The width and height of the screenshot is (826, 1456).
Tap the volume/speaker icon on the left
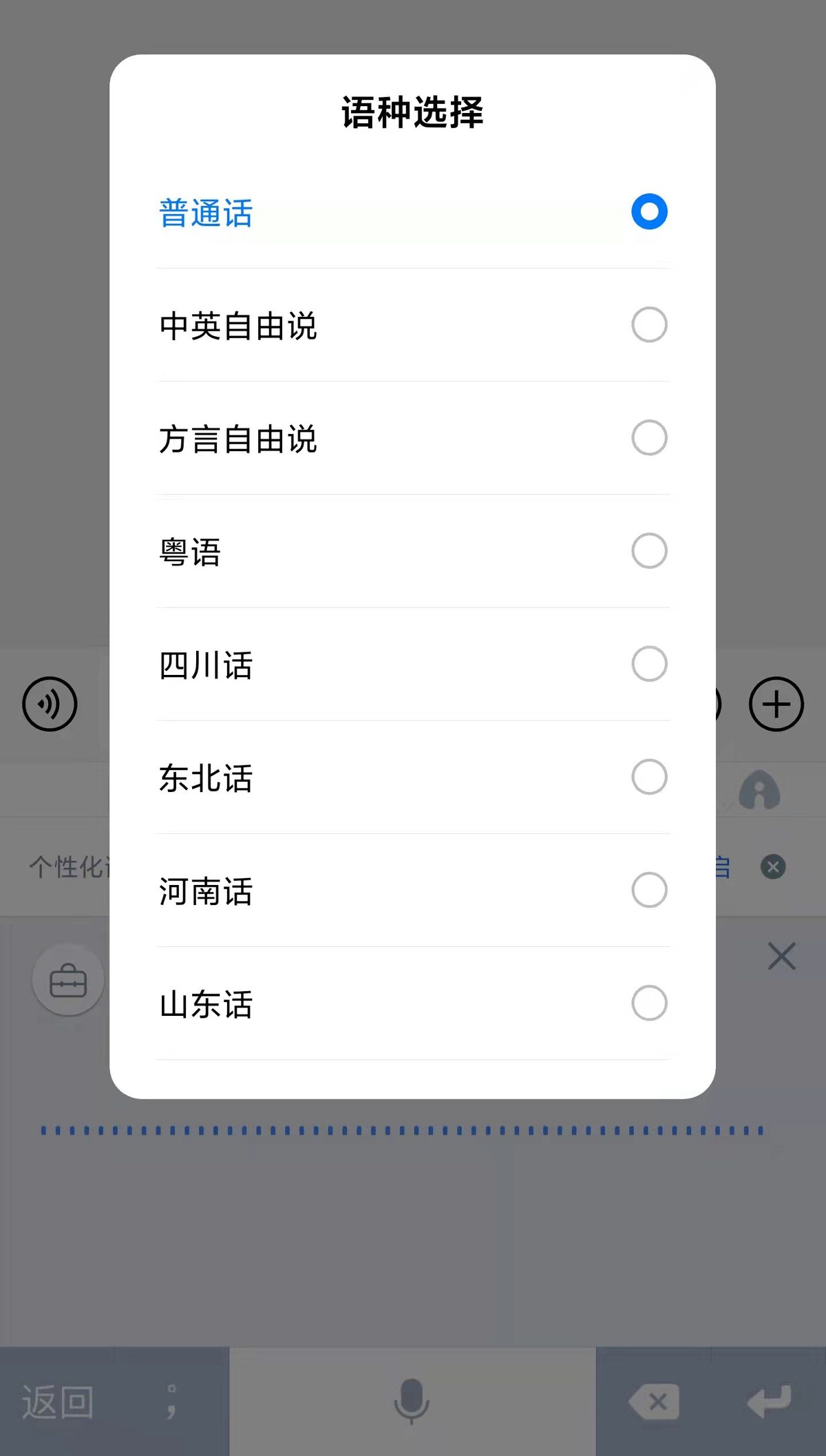pyautogui.click(x=48, y=703)
